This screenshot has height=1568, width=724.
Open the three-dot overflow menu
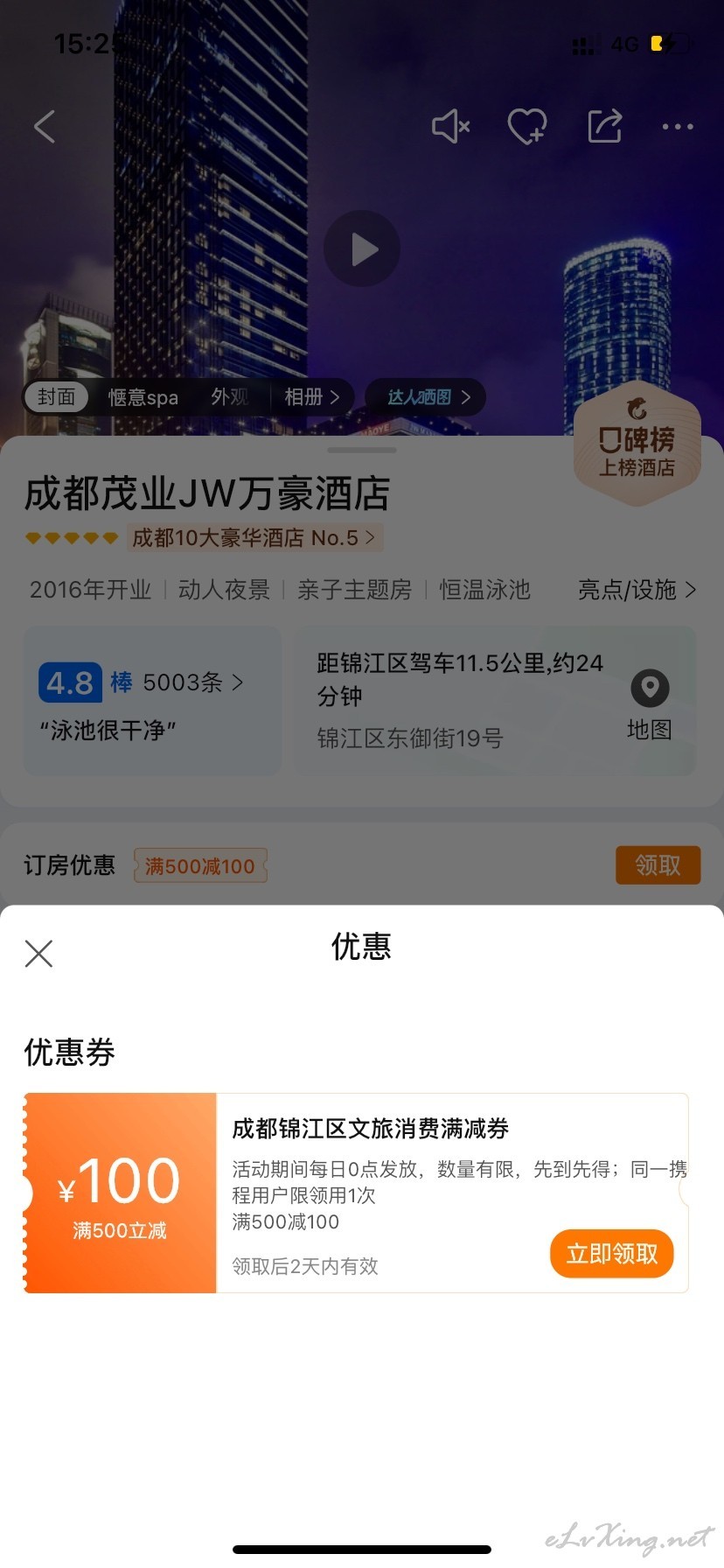(678, 127)
